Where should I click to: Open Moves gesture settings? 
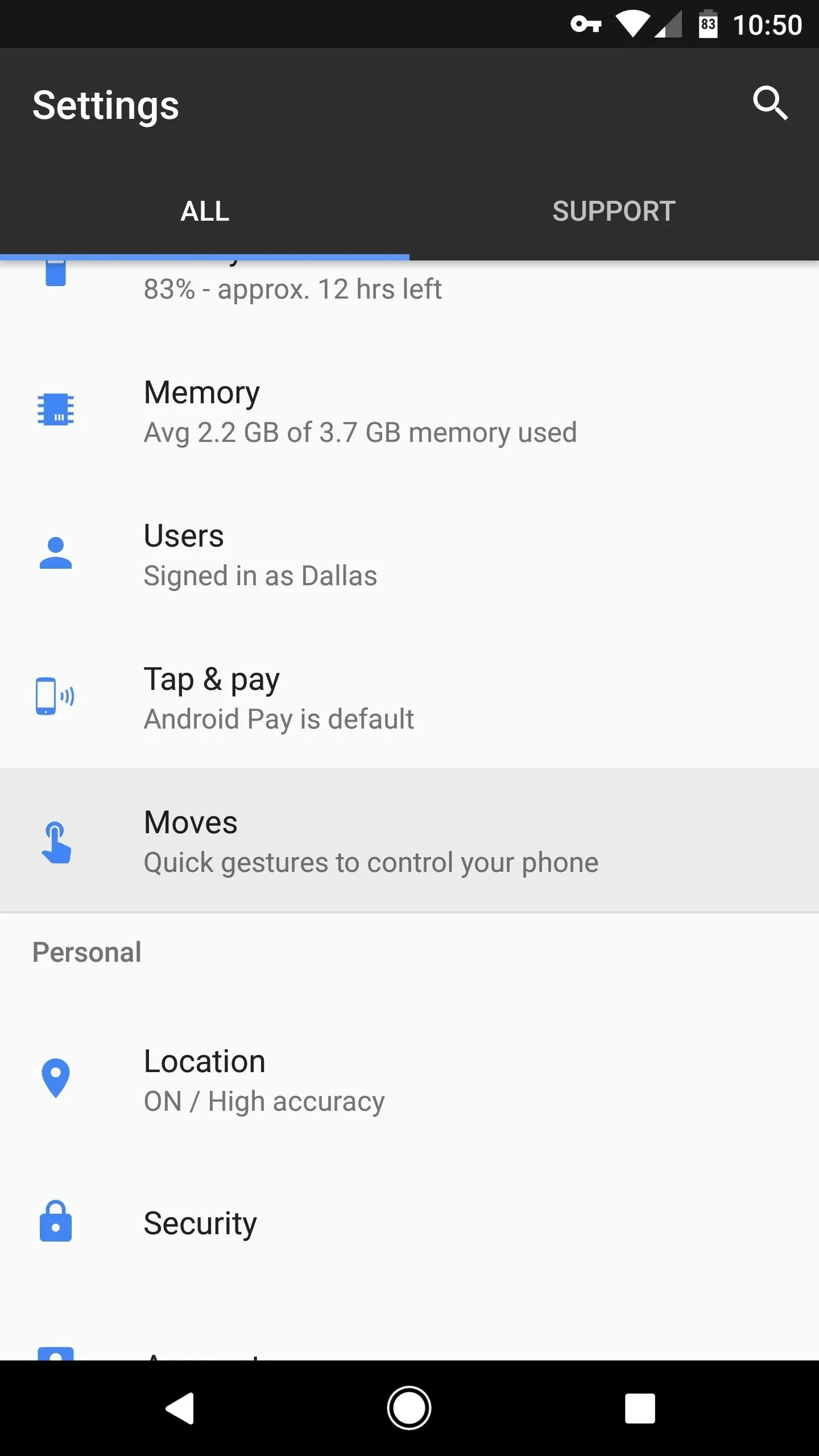(x=409, y=841)
